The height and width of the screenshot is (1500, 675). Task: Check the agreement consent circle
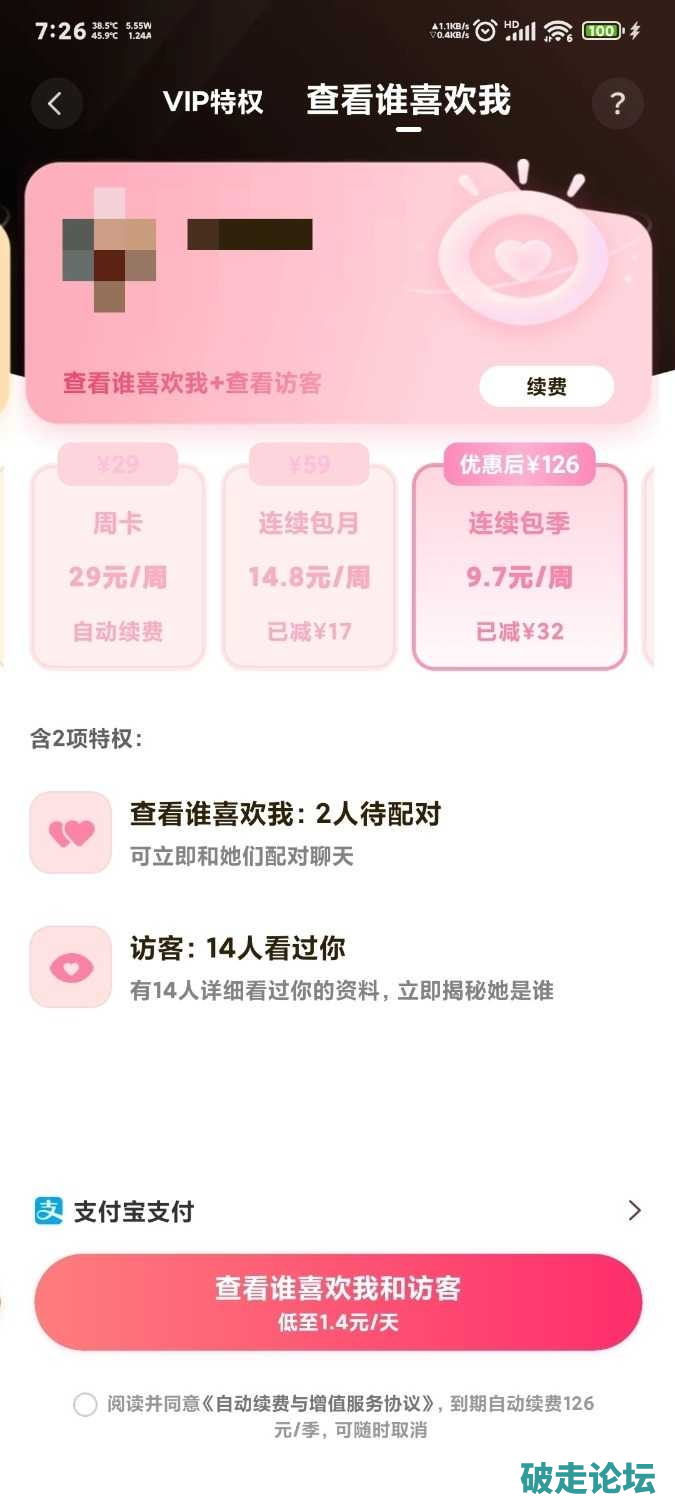pyautogui.click(x=86, y=1404)
